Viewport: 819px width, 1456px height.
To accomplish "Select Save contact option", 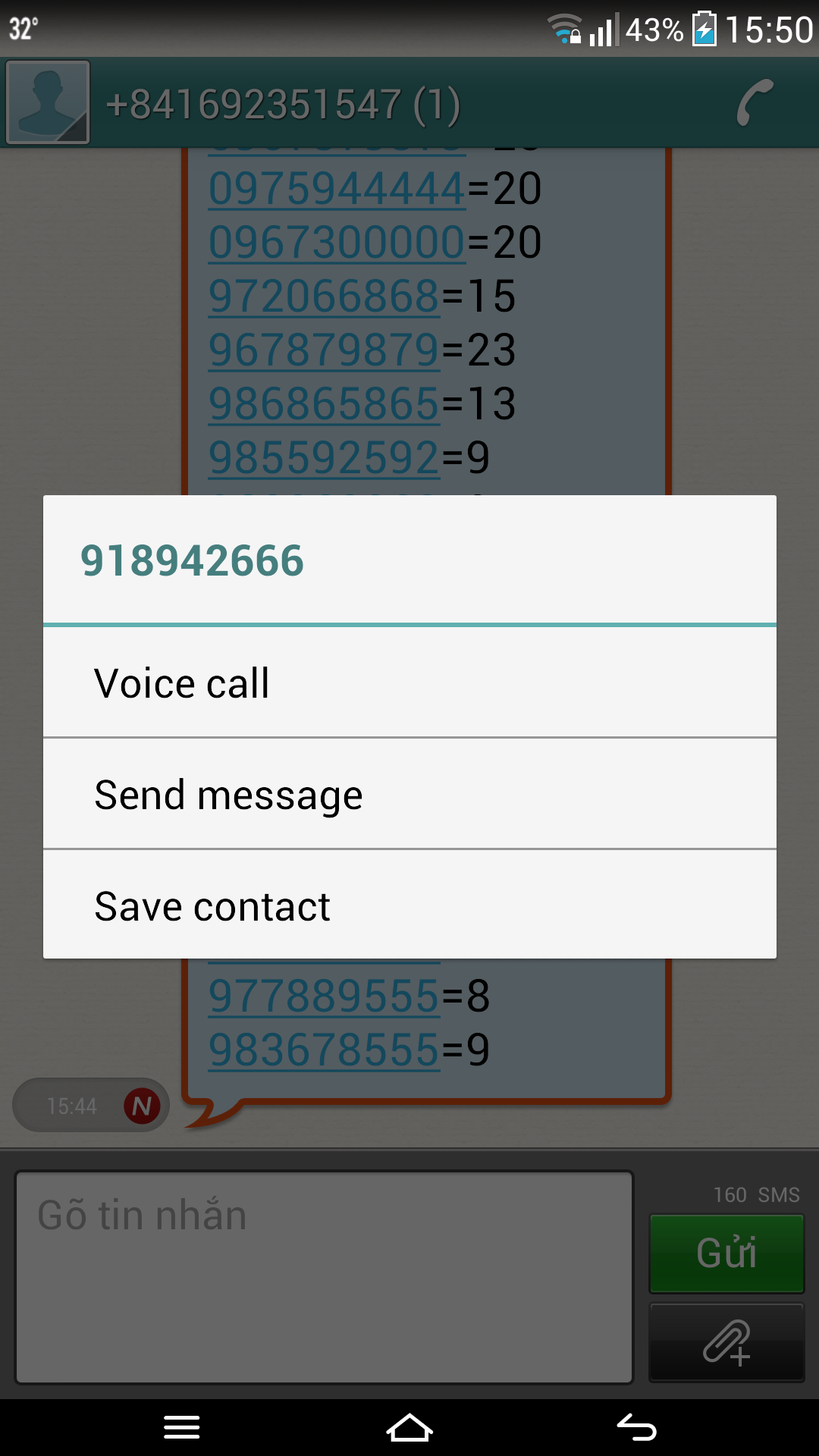I will (409, 905).
